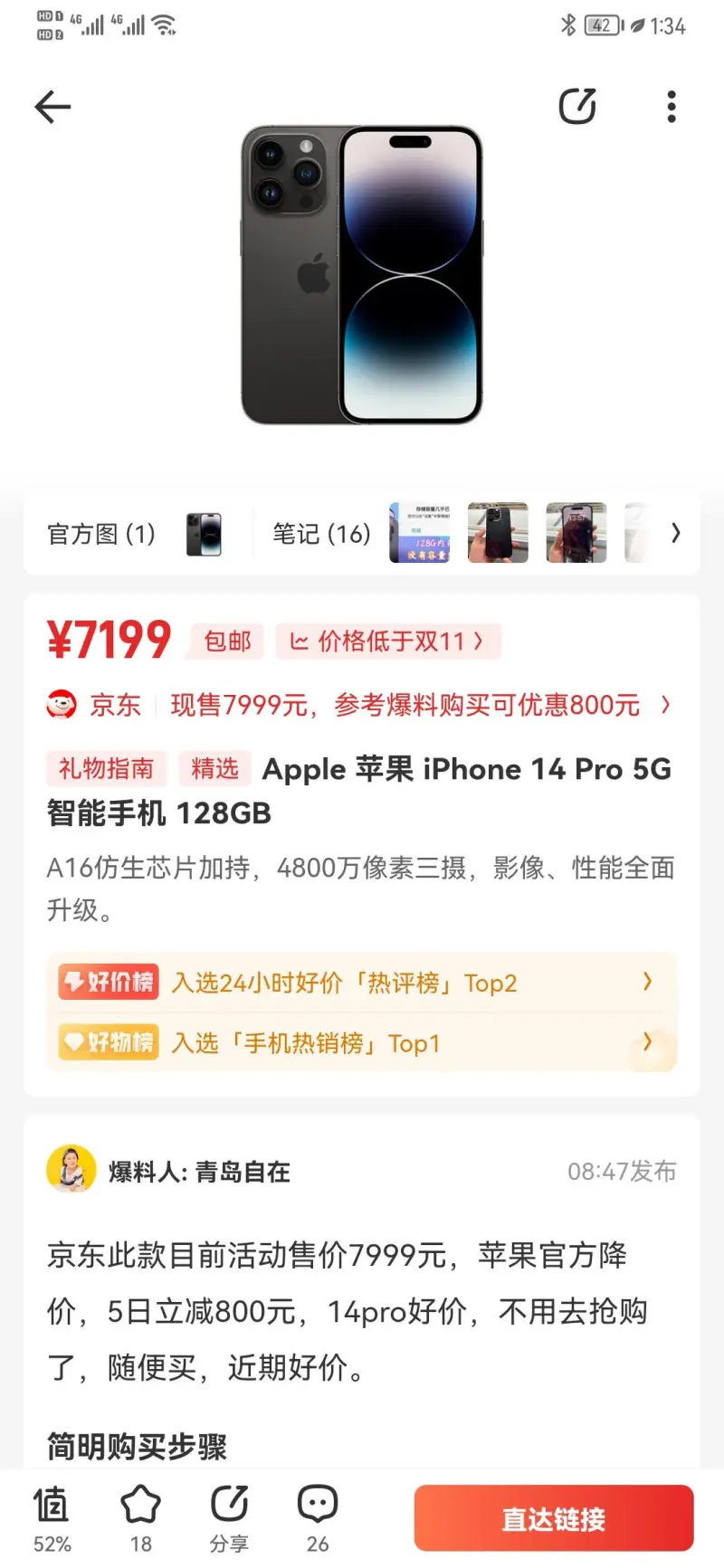Tap the 精选 tag

(x=214, y=769)
